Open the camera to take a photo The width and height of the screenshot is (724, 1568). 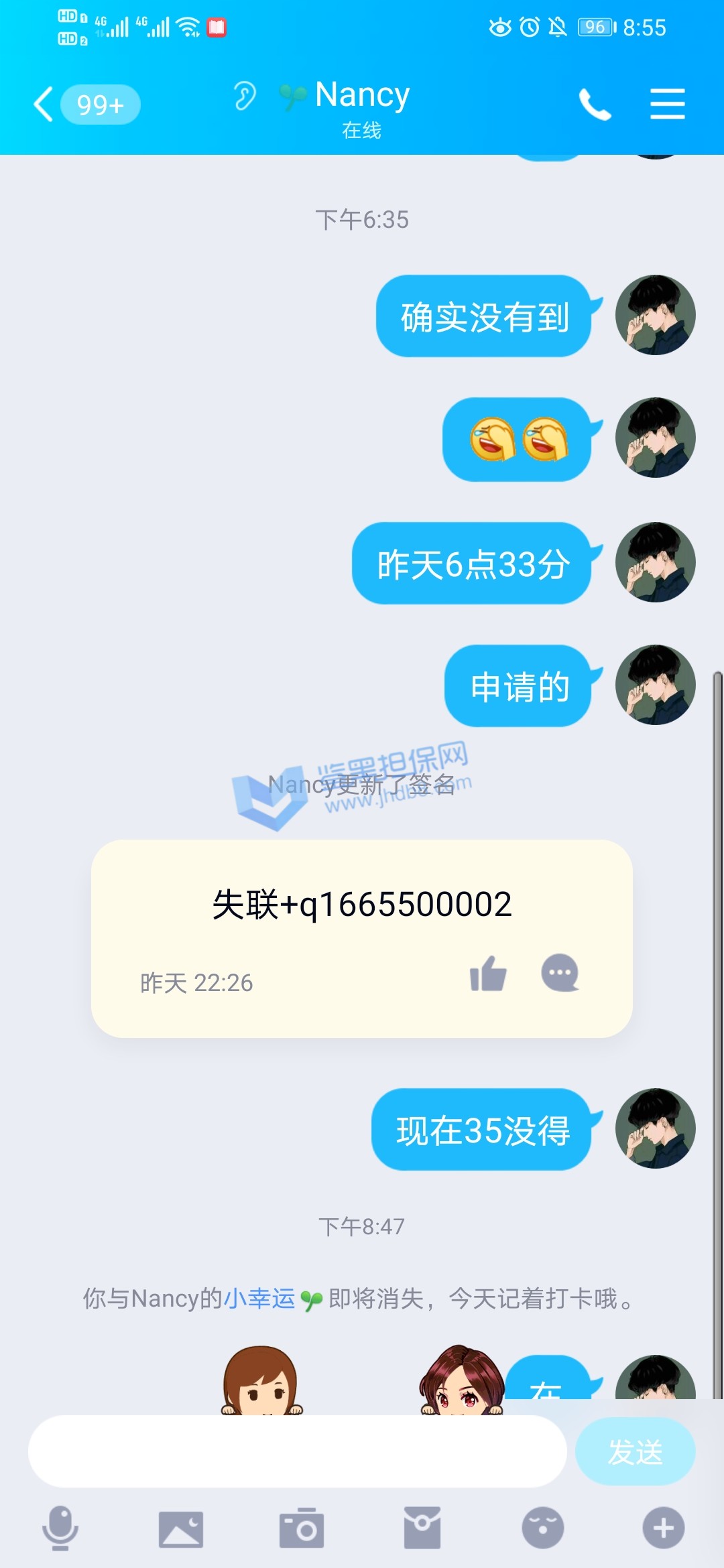(301, 1528)
